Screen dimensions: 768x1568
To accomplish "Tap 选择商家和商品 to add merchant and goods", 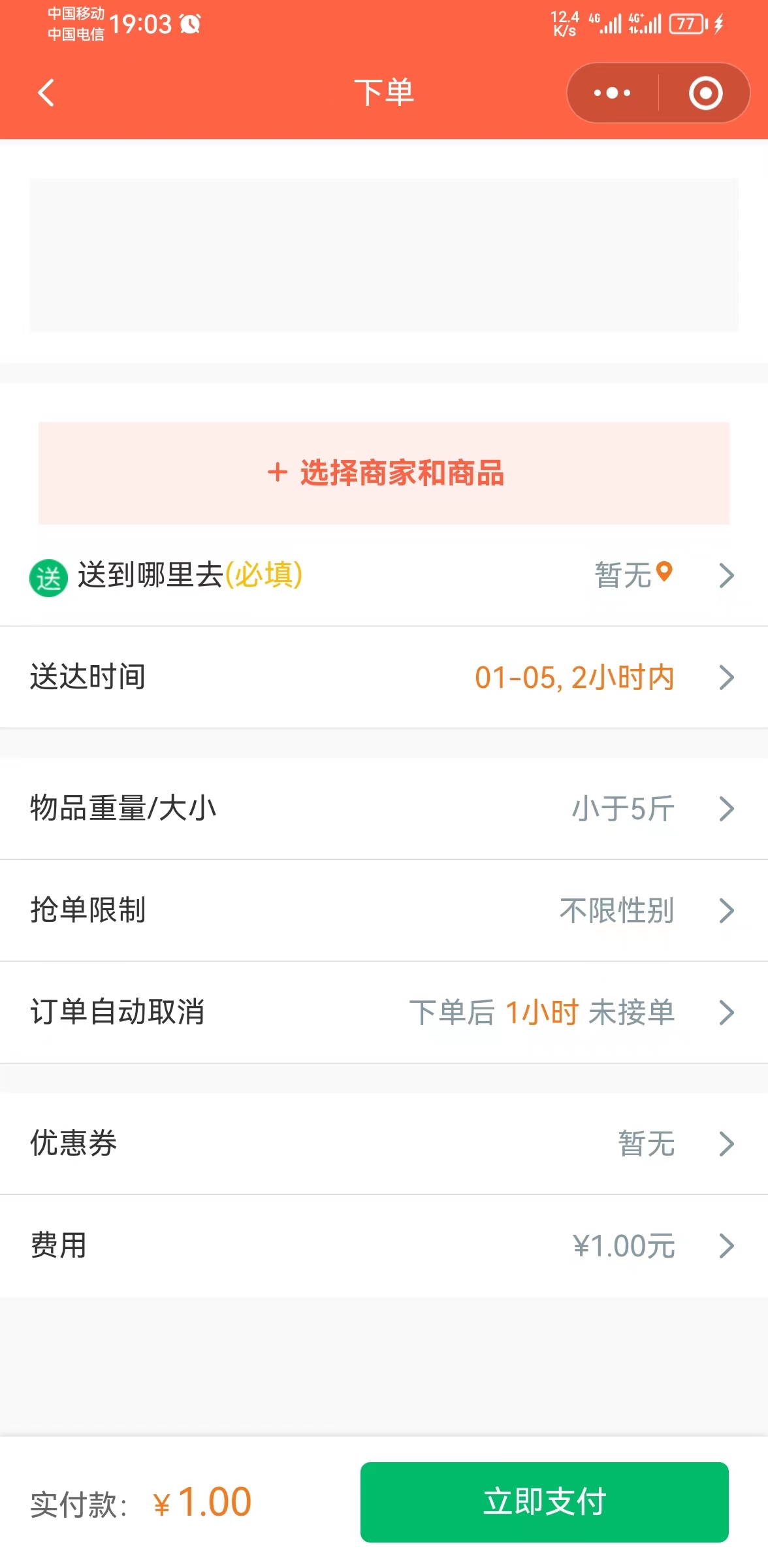I will [x=384, y=473].
